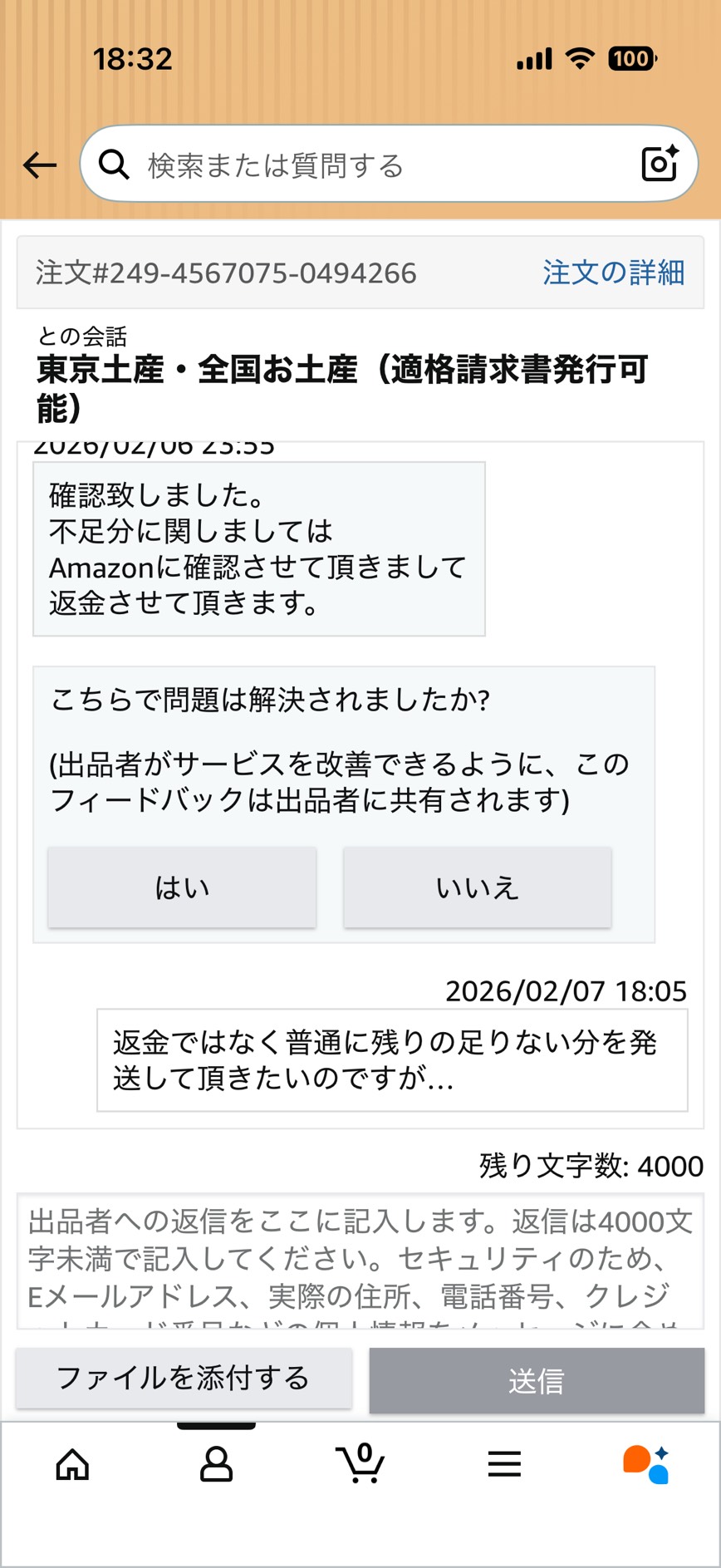The width and height of the screenshot is (721, 1568).
Task: Answer いいえ to problem resolved question
Action: (478, 887)
